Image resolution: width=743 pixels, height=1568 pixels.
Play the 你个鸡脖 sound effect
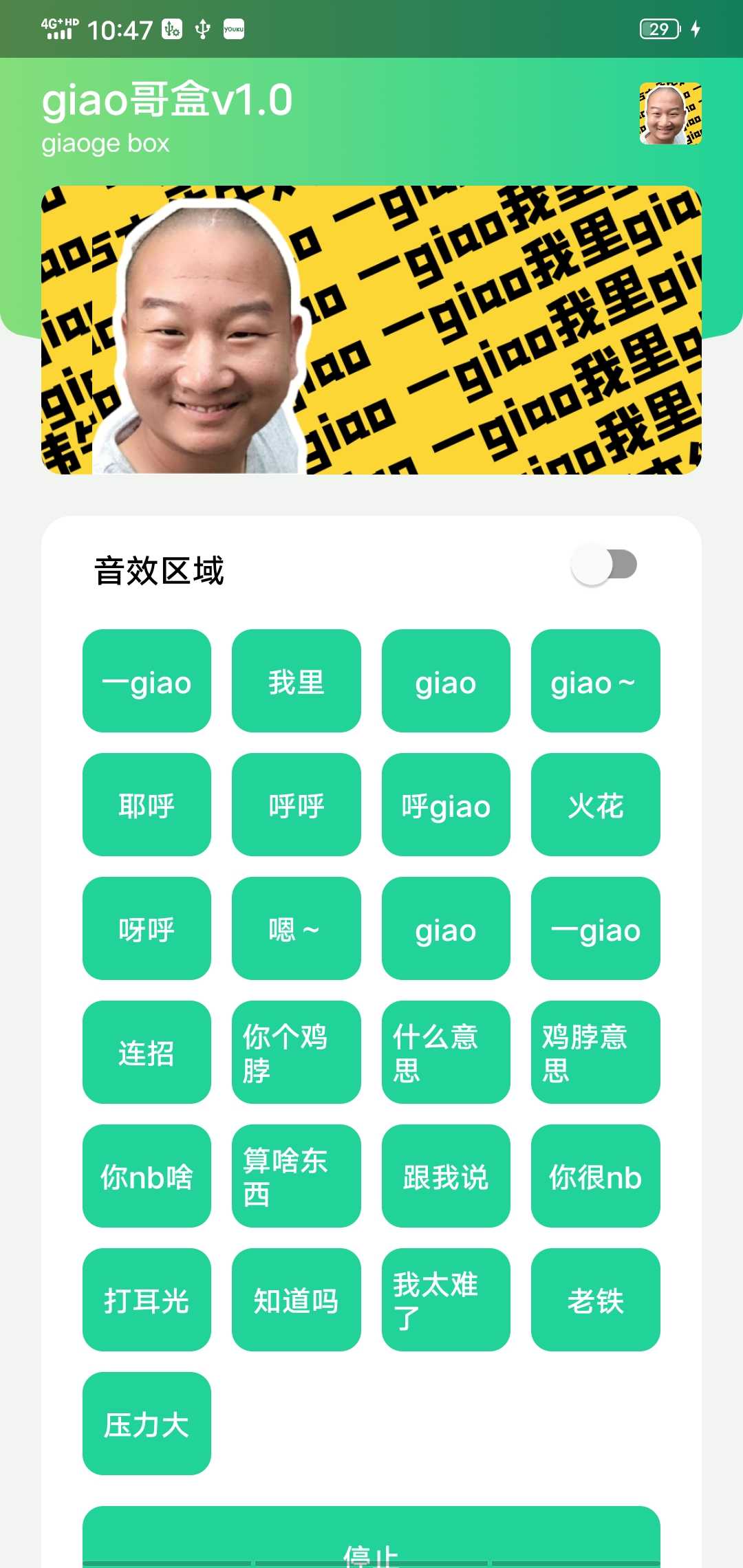[296, 1052]
